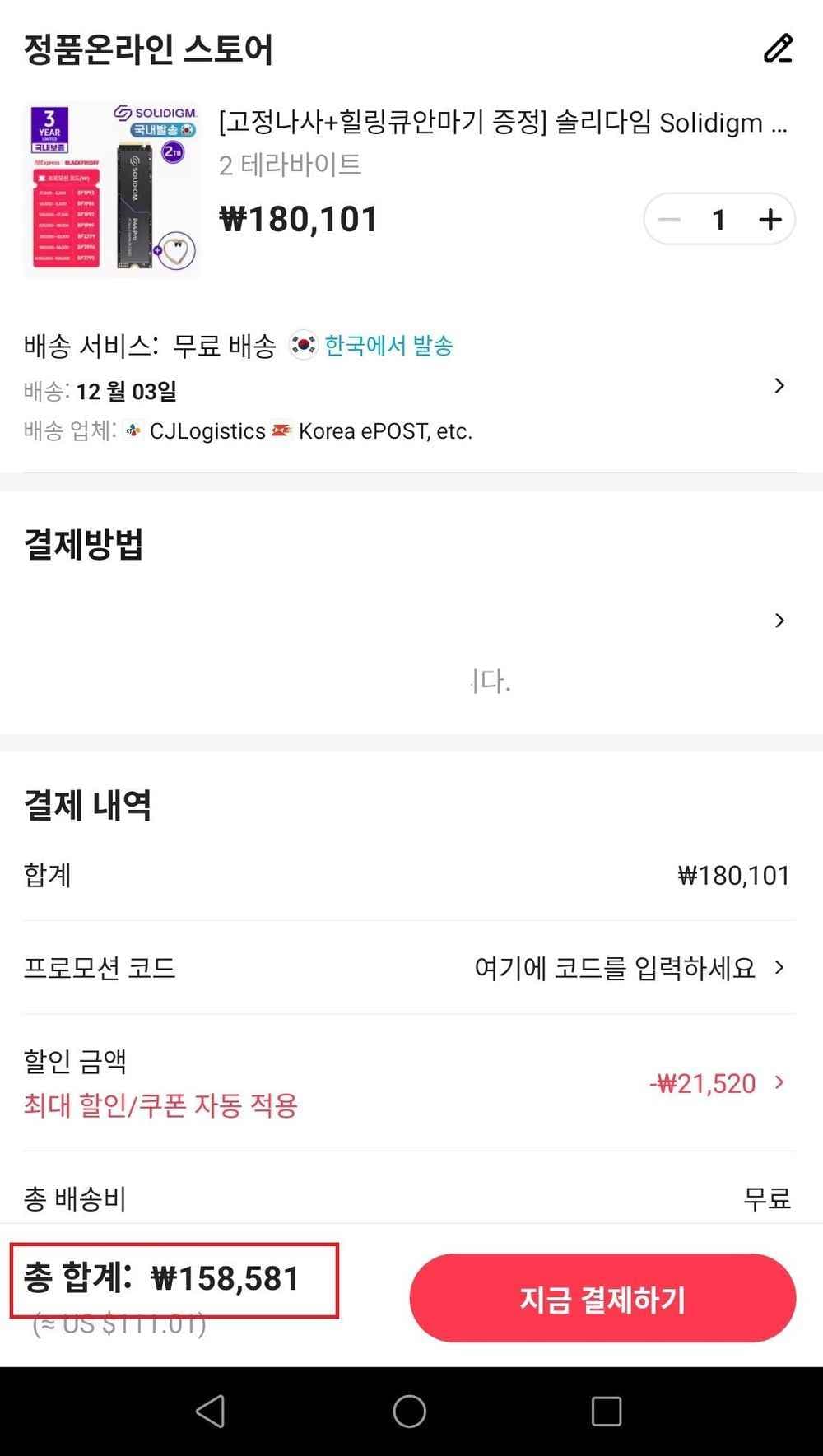Tap the system home button

pos(409,1411)
